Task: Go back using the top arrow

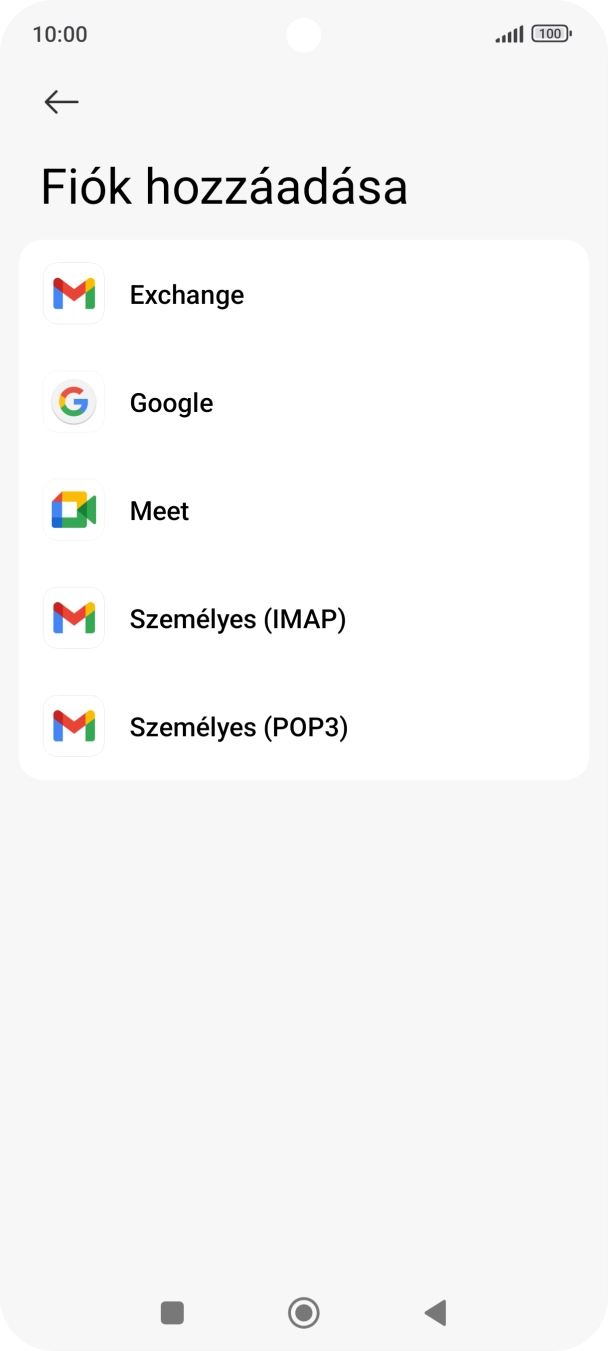Action: coord(61,101)
